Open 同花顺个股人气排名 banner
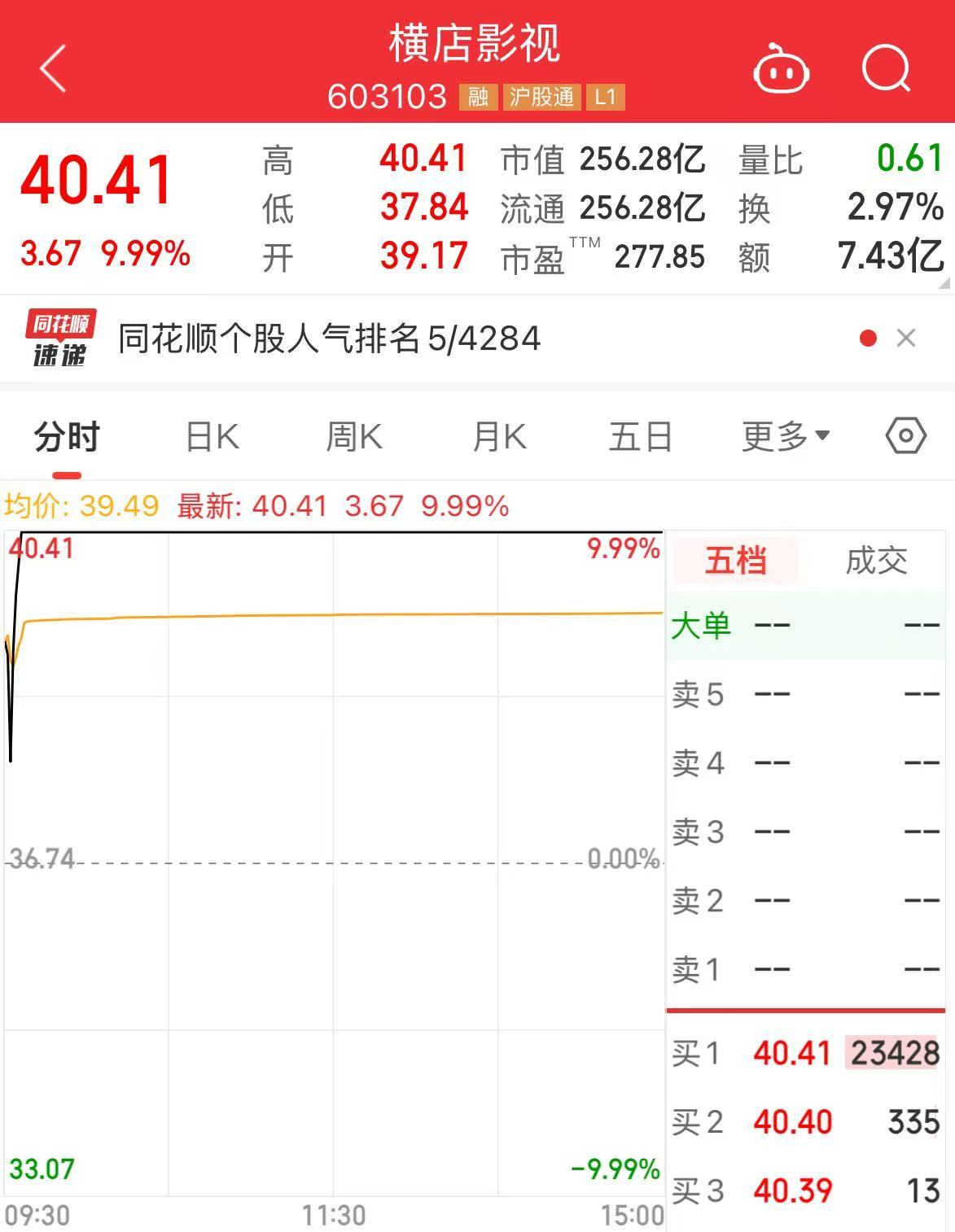The image size is (955, 1232). (x=329, y=339)
